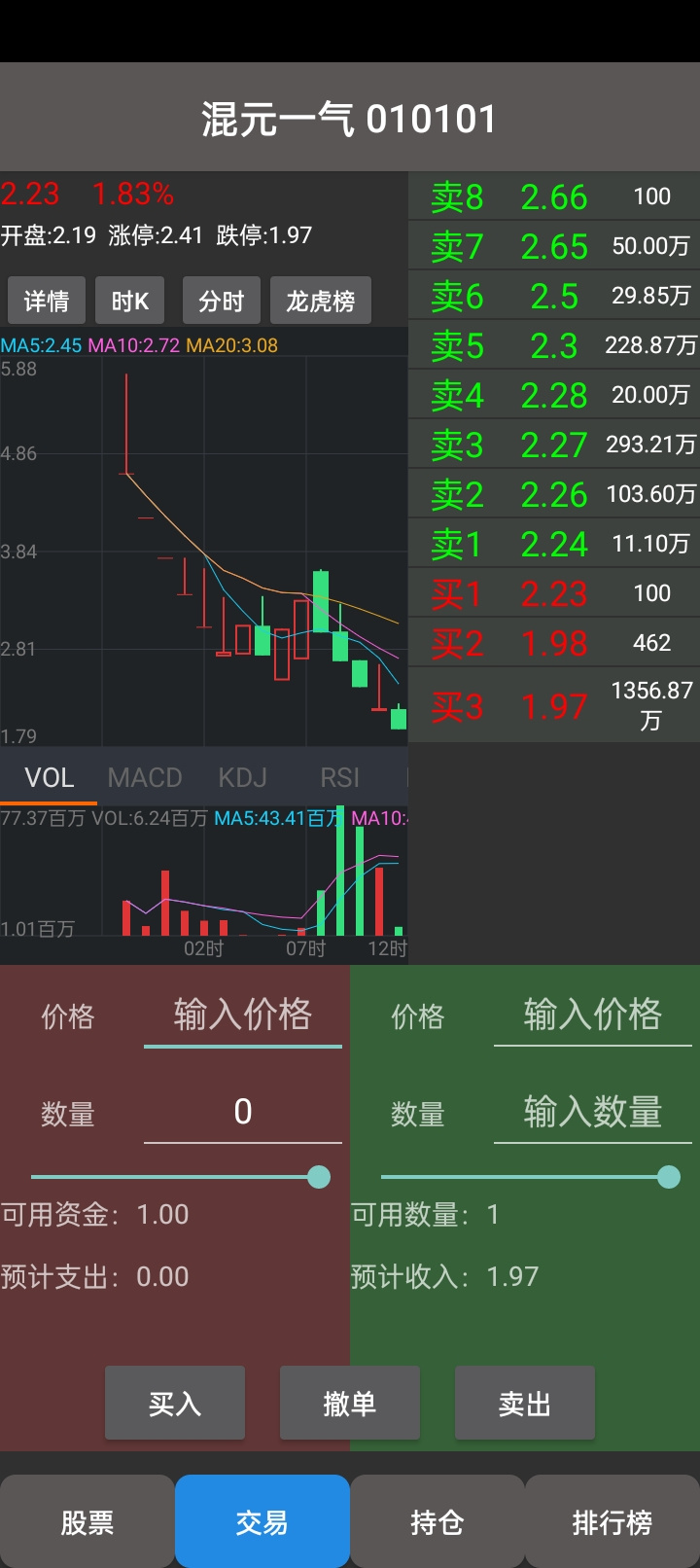
Task: Select the VOL indicator tab
Action: click(x=49, y=777)
